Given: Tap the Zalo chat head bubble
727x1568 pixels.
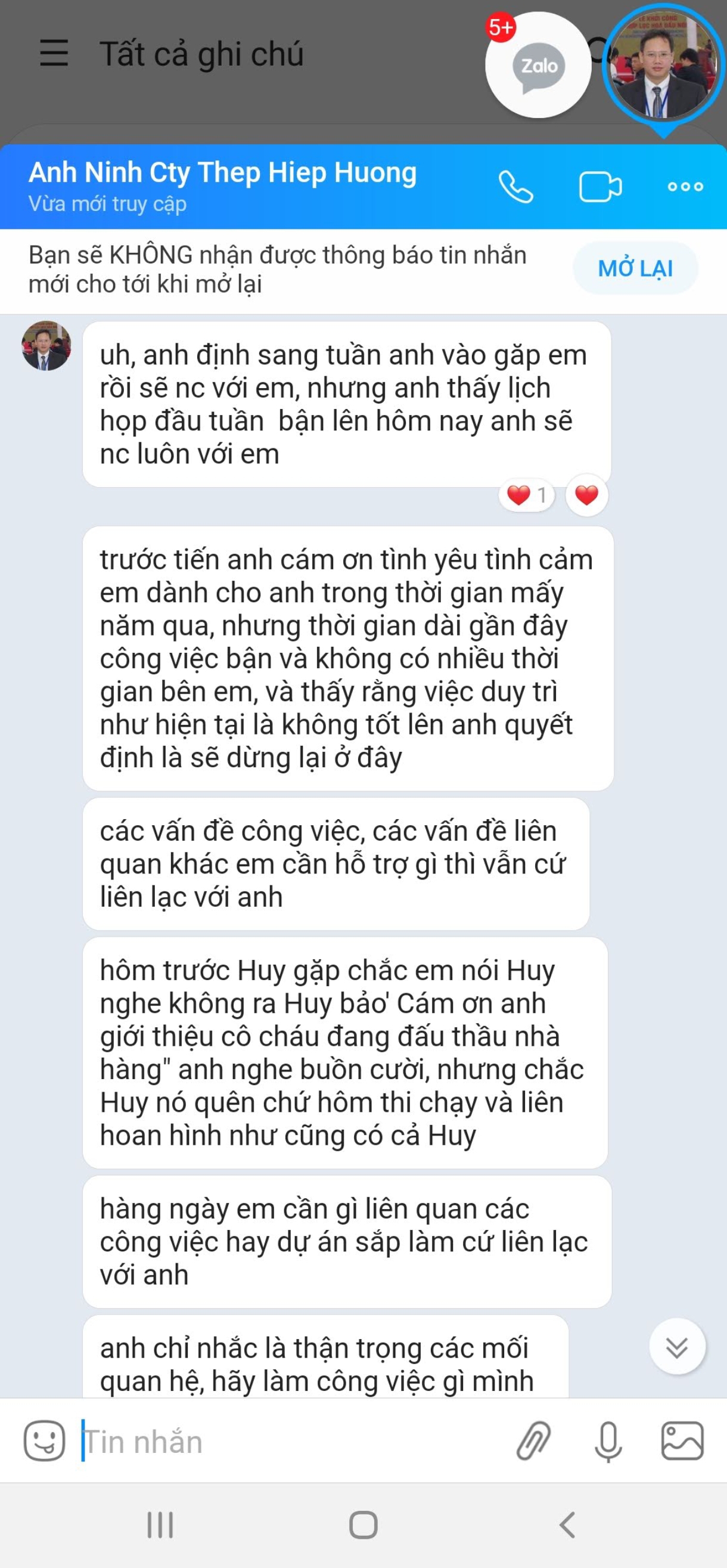Looking at the screenshot, I should (x=538, y=65).
